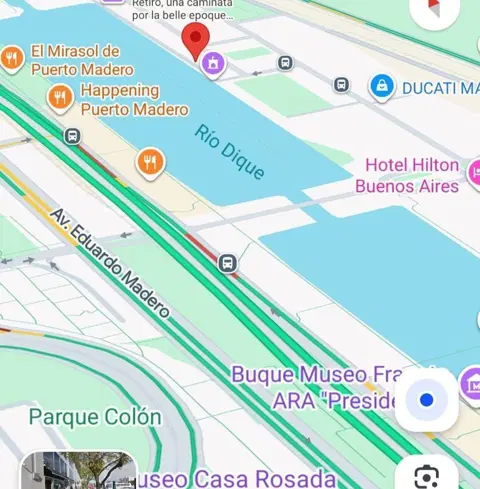
Task: Tap the bus stop on the red traffic segment
Action: (x=228, y=263)
